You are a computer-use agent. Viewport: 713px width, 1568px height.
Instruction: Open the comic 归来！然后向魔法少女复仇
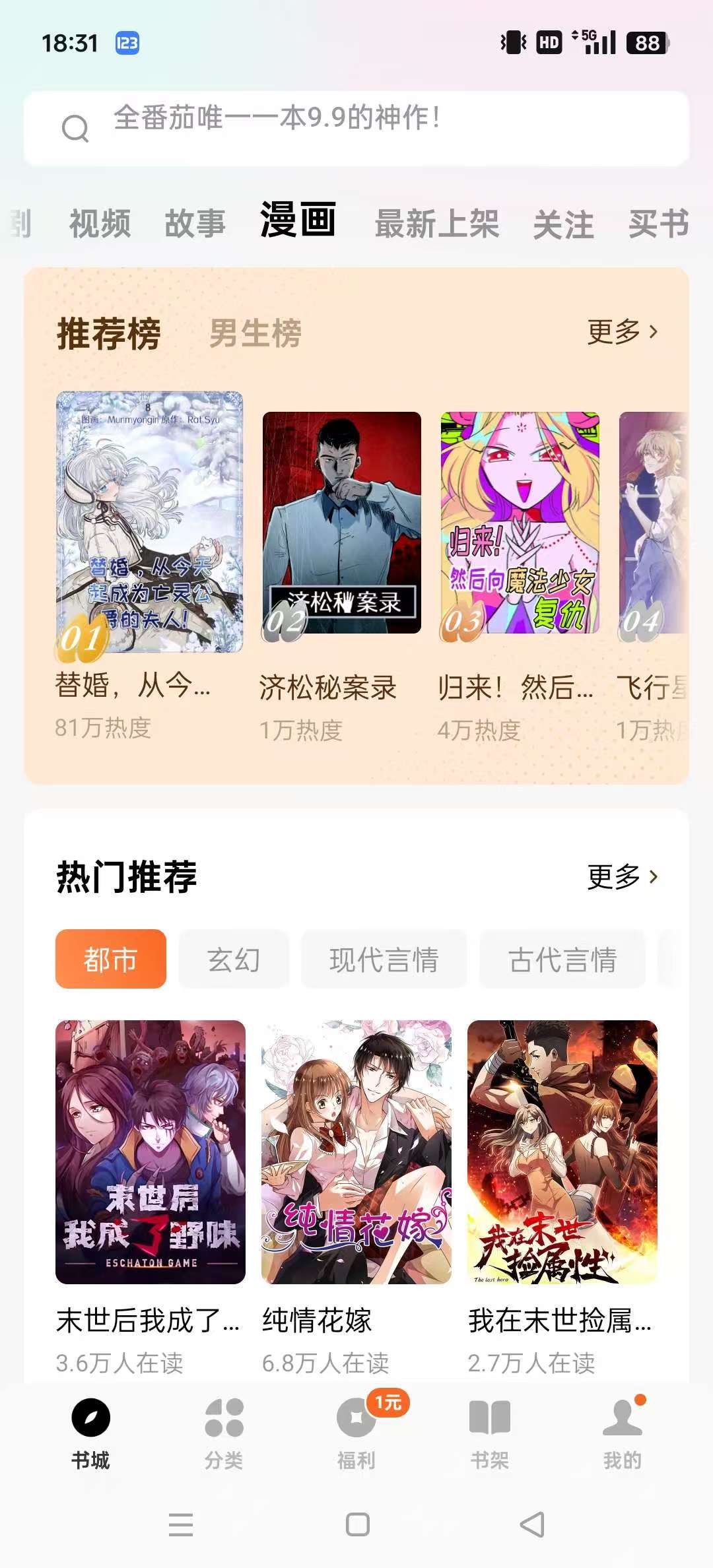point(520,523)
